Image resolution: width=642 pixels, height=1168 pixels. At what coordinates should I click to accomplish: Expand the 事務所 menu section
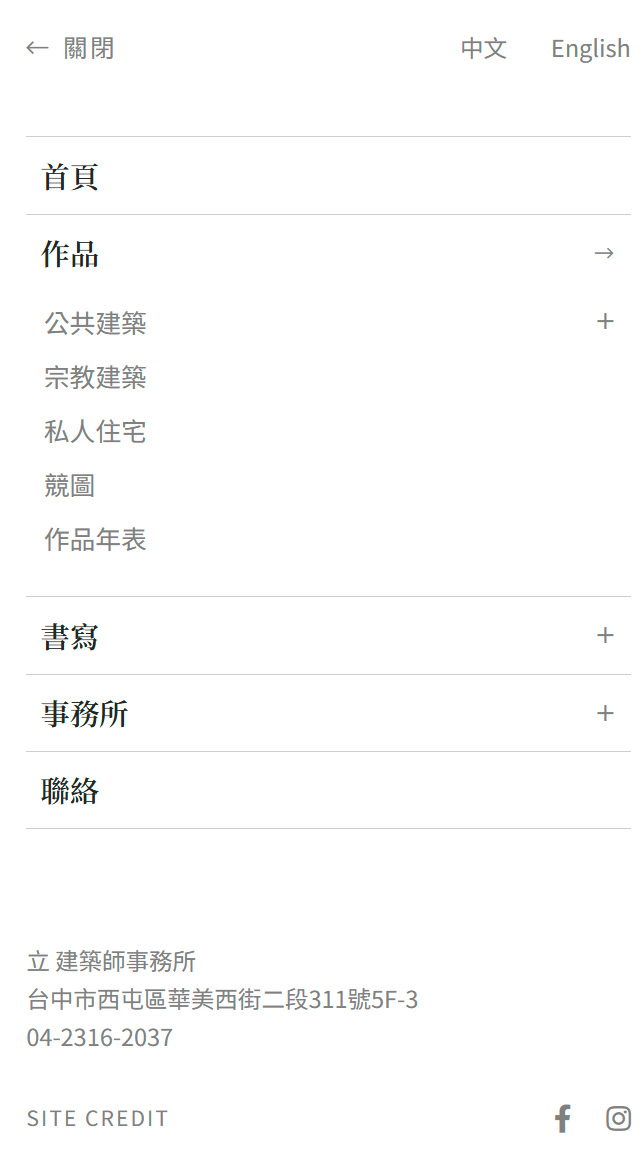pos(604,713)
